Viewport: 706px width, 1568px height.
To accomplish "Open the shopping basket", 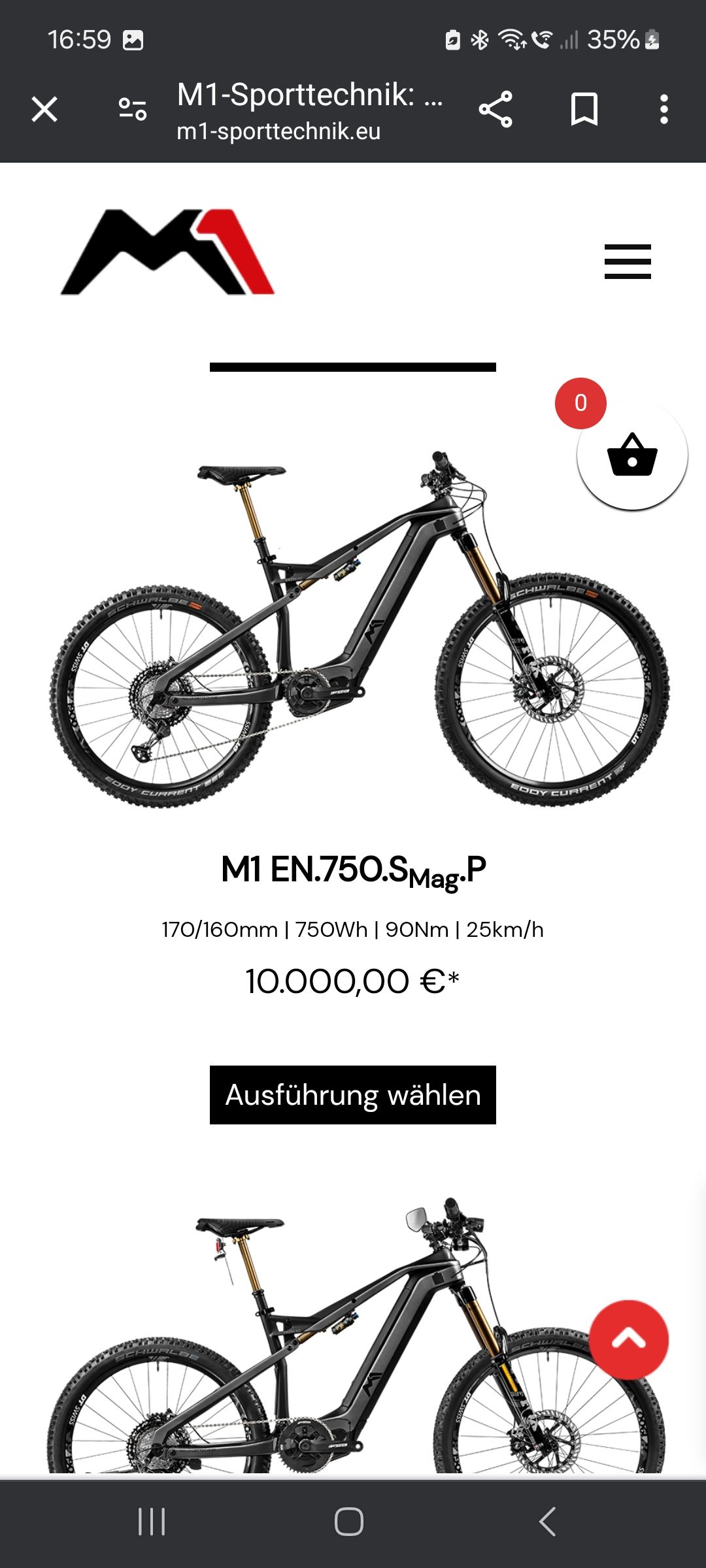I will (631, 455).
